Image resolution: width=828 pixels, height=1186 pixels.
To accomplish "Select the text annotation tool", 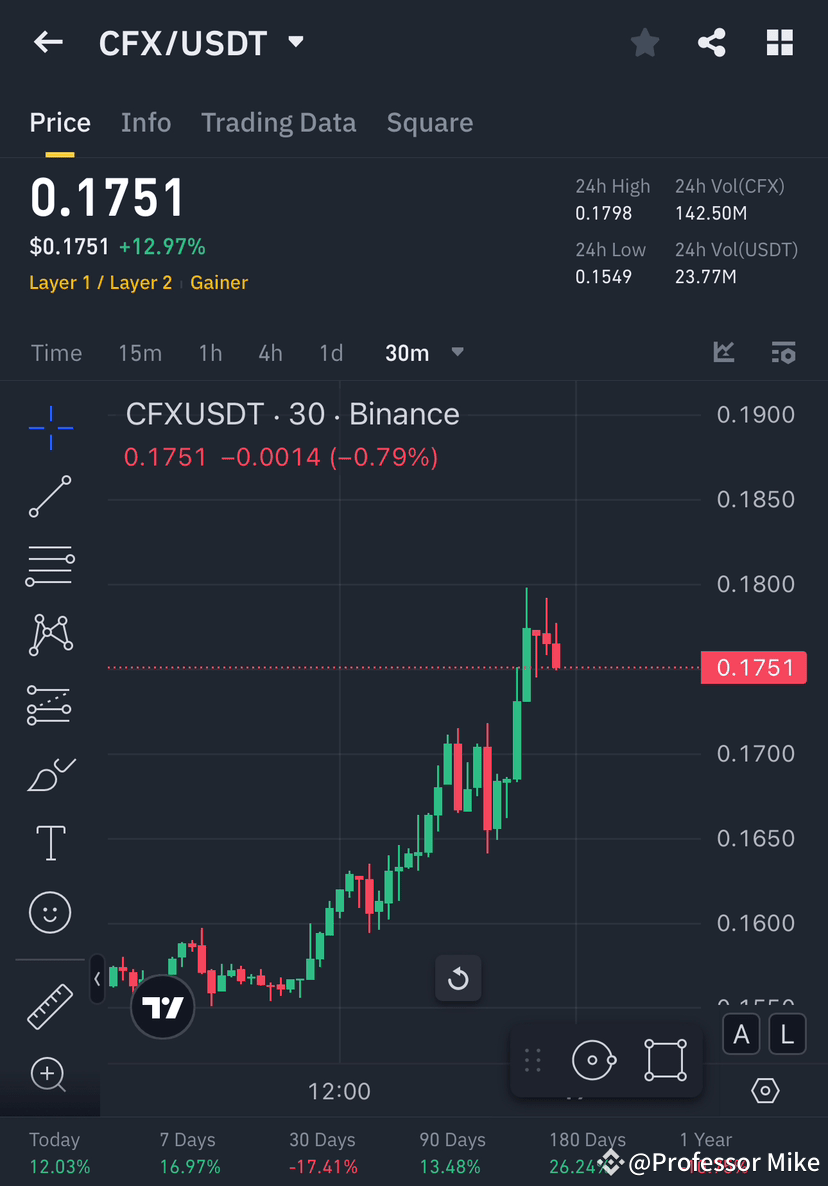I will click(49, 843).
